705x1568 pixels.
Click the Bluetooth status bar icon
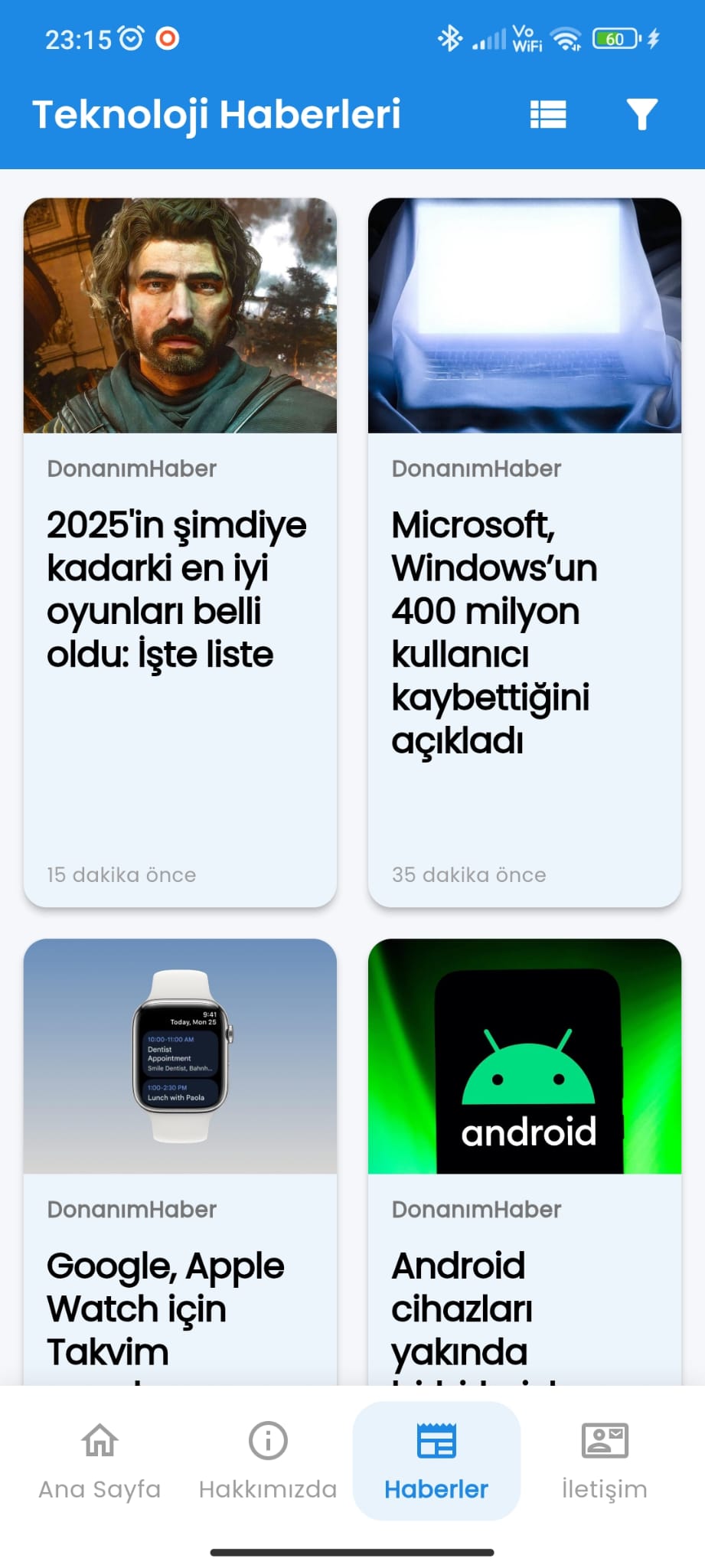pyautogui.click(x=450, y=37)
